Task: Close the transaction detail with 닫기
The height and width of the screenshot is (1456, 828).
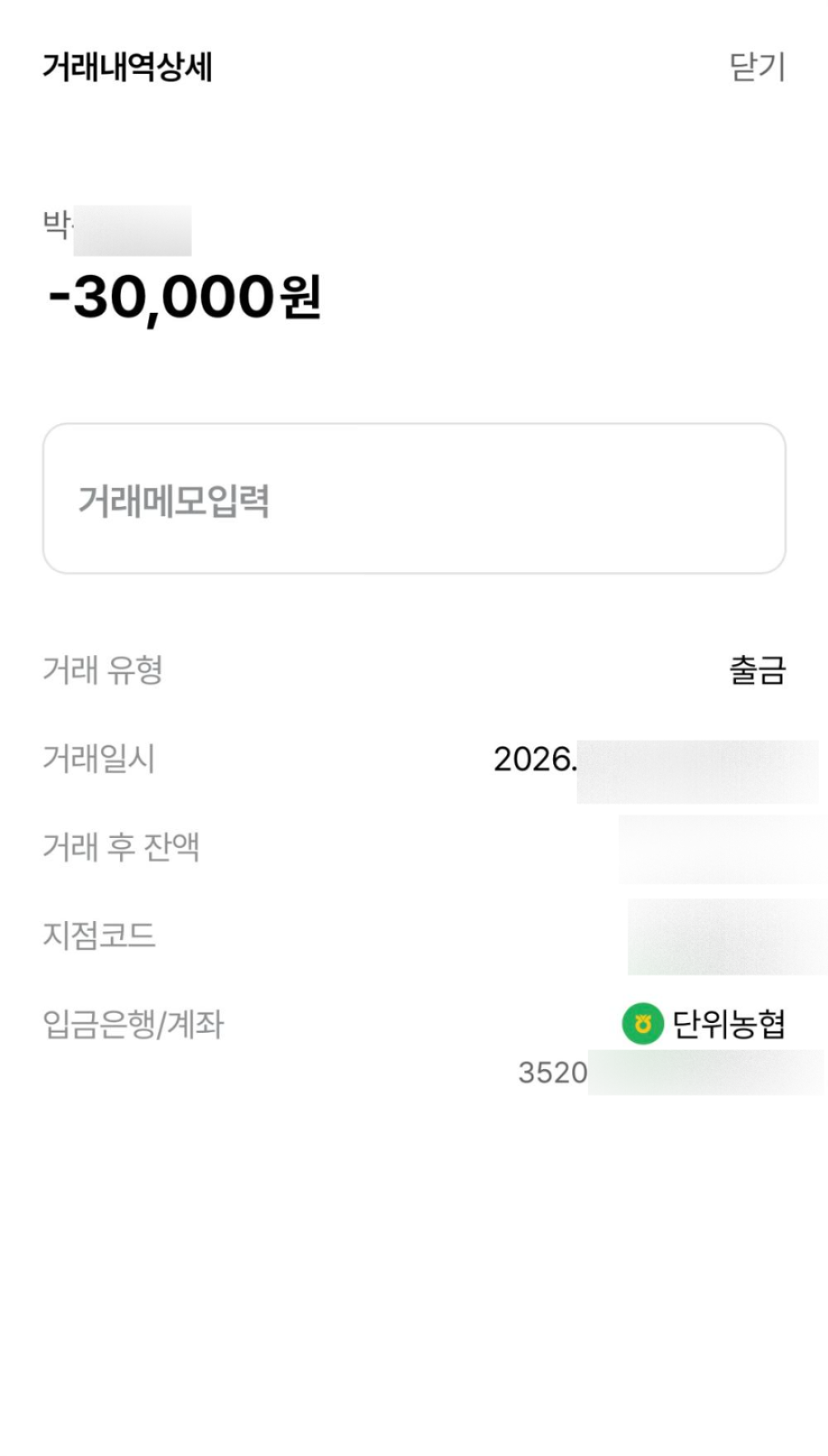Action: (x=757, y=67)
